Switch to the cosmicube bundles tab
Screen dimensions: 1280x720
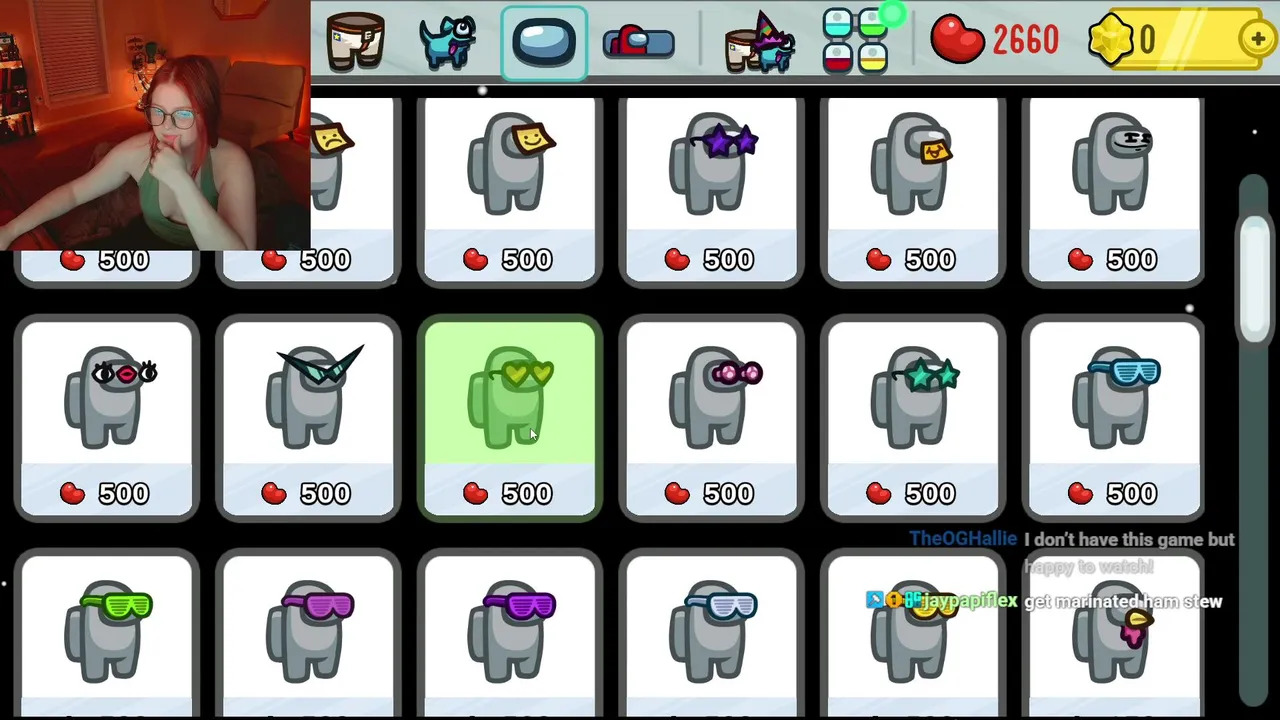[x=760, y=42]
